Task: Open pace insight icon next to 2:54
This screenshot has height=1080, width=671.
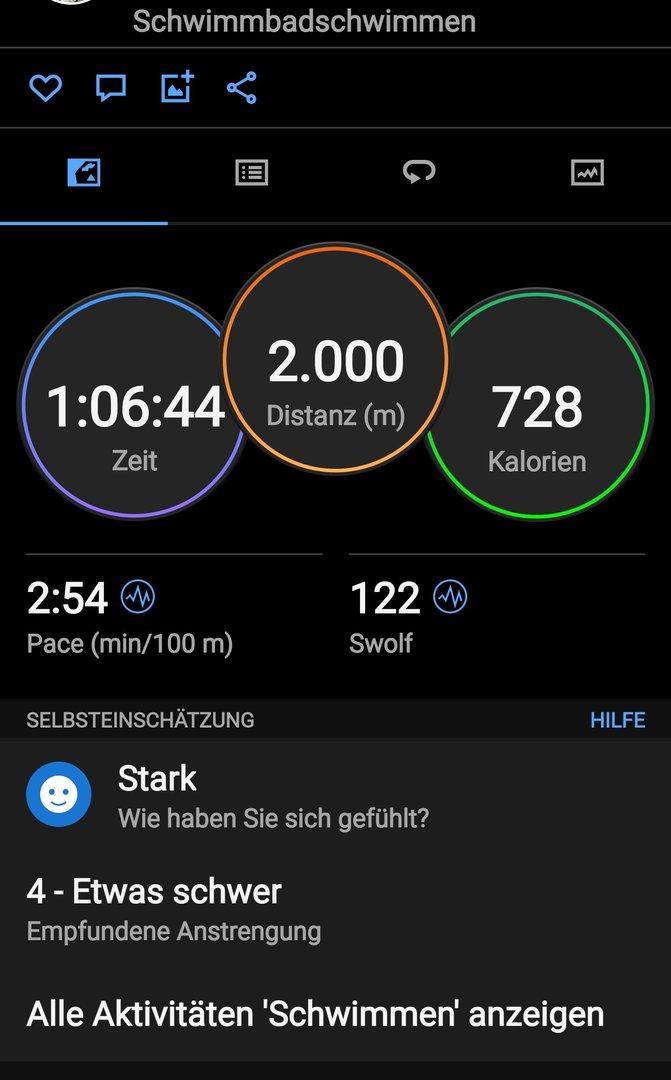Action: [x=138, y=596]
